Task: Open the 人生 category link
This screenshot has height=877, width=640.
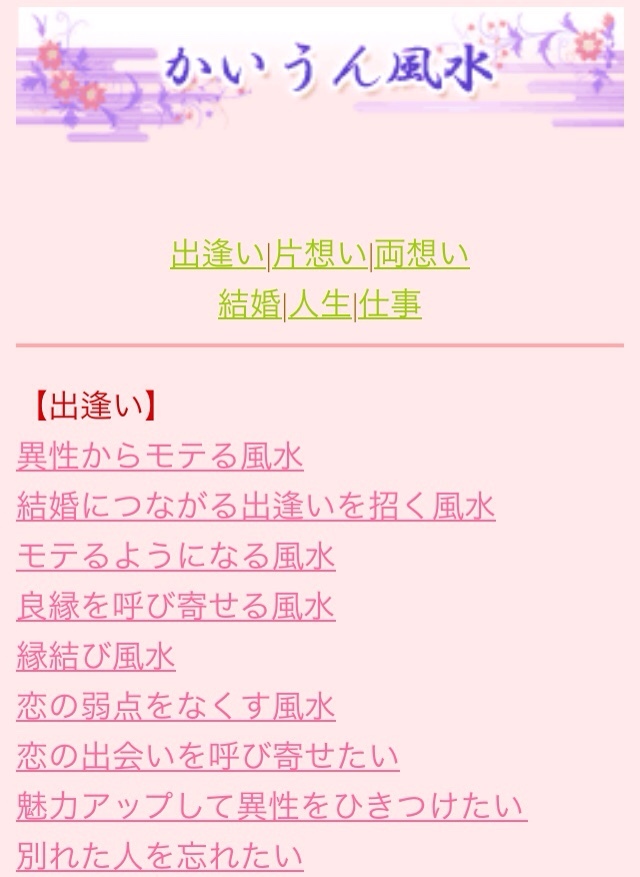Action: [320, 305]
